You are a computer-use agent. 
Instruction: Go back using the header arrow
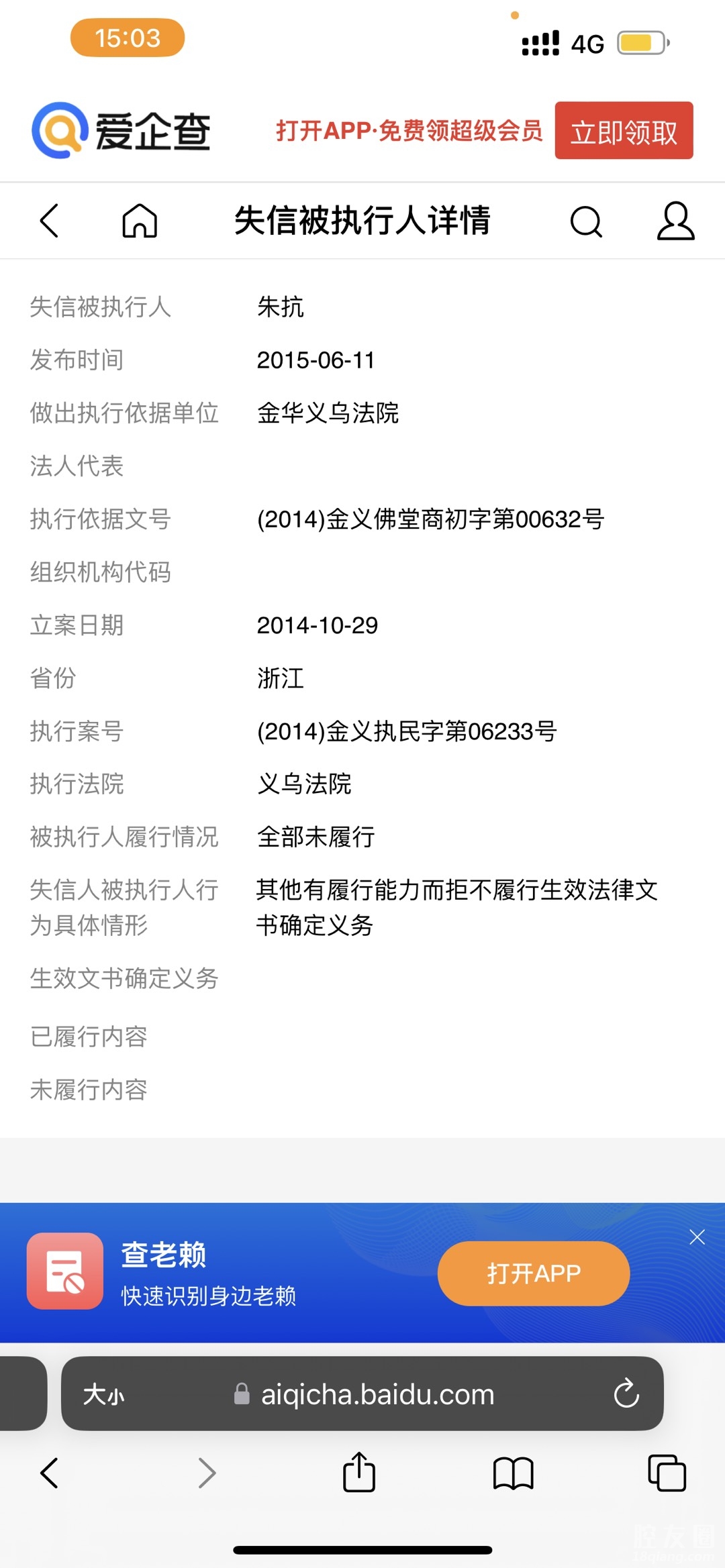50,221
